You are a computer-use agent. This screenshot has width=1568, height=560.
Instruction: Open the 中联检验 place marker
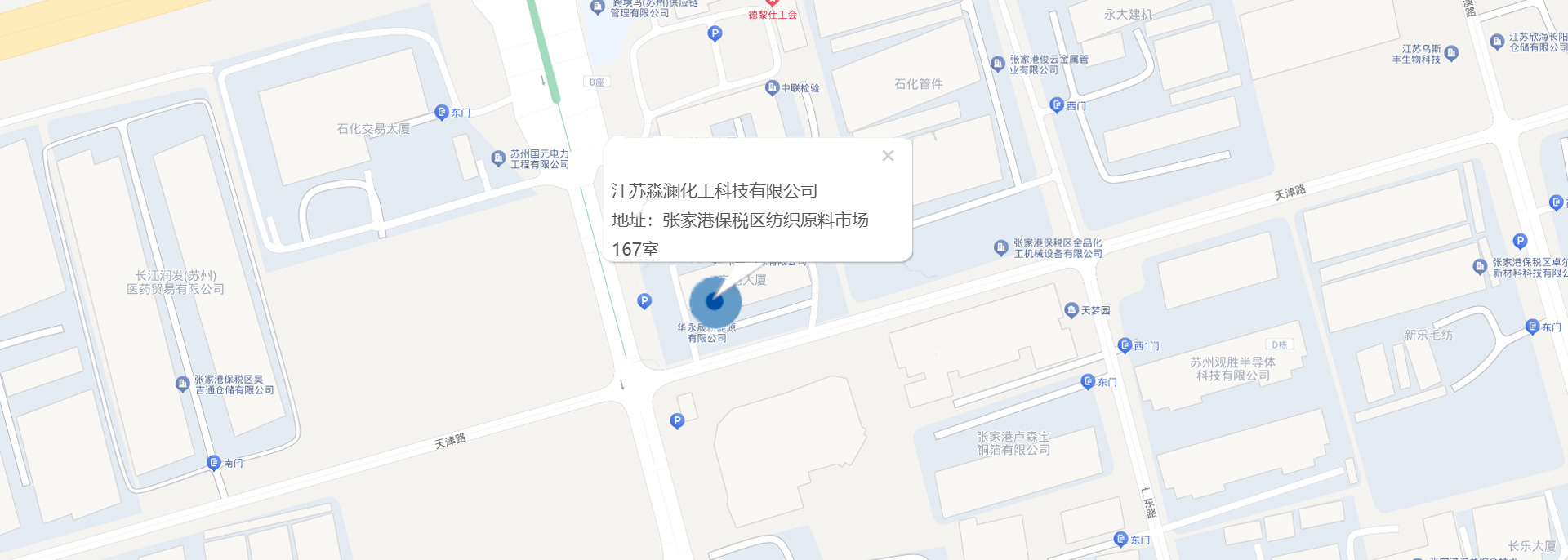click(772, 87)
